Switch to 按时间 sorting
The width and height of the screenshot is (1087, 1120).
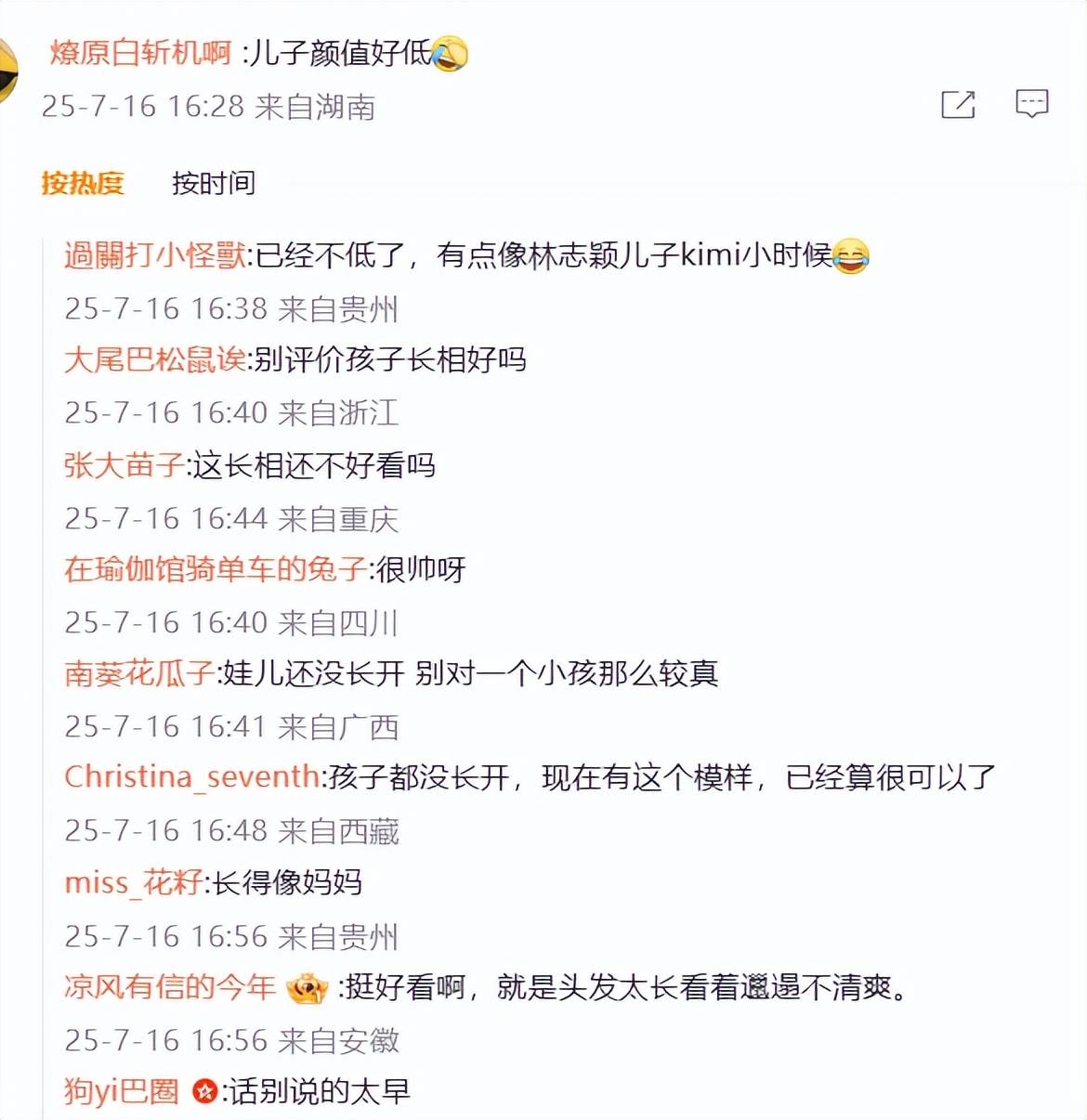[214, 183]
